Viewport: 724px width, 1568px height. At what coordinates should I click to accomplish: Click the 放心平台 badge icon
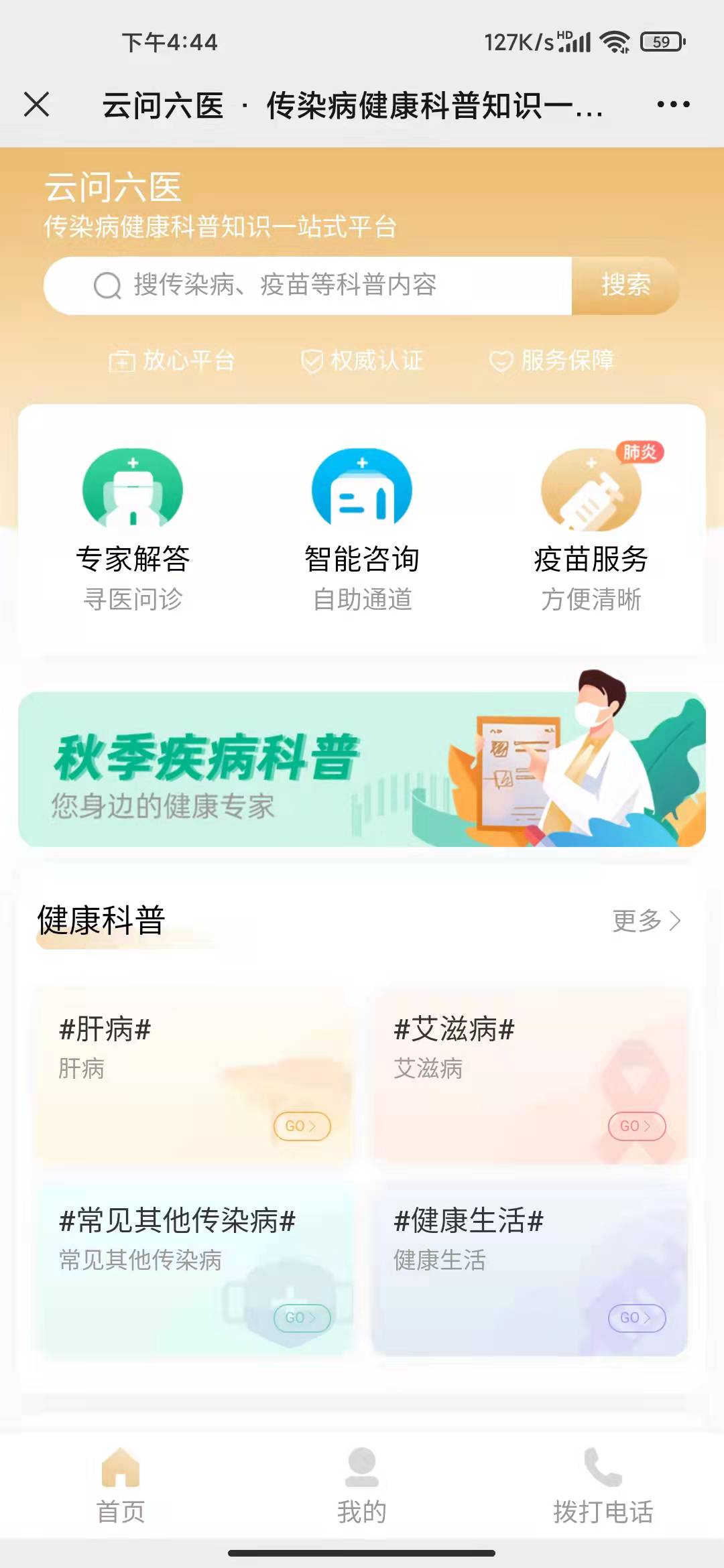[x=121, y=361]
